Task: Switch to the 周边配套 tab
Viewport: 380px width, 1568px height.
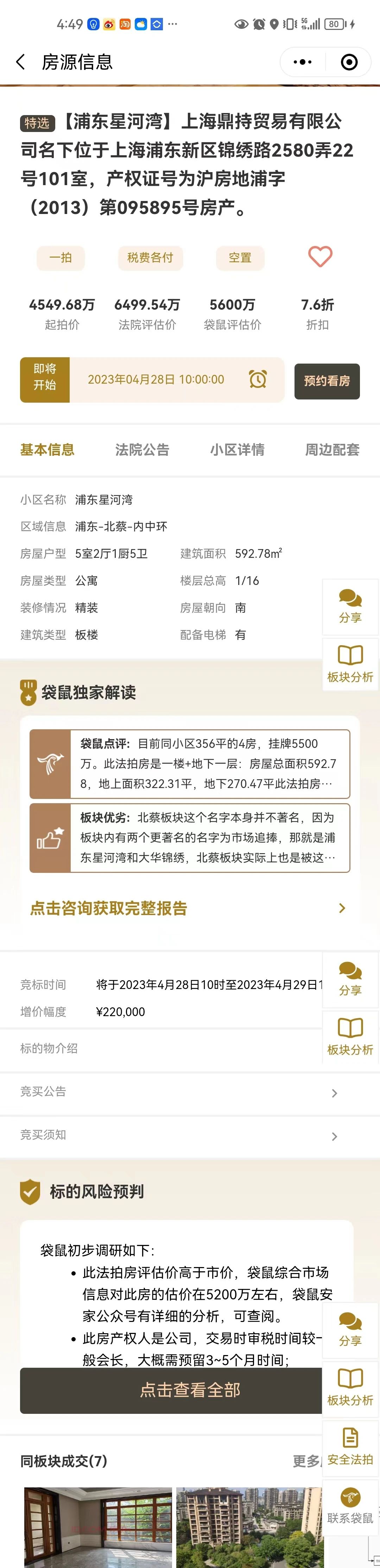Action: 332,450
